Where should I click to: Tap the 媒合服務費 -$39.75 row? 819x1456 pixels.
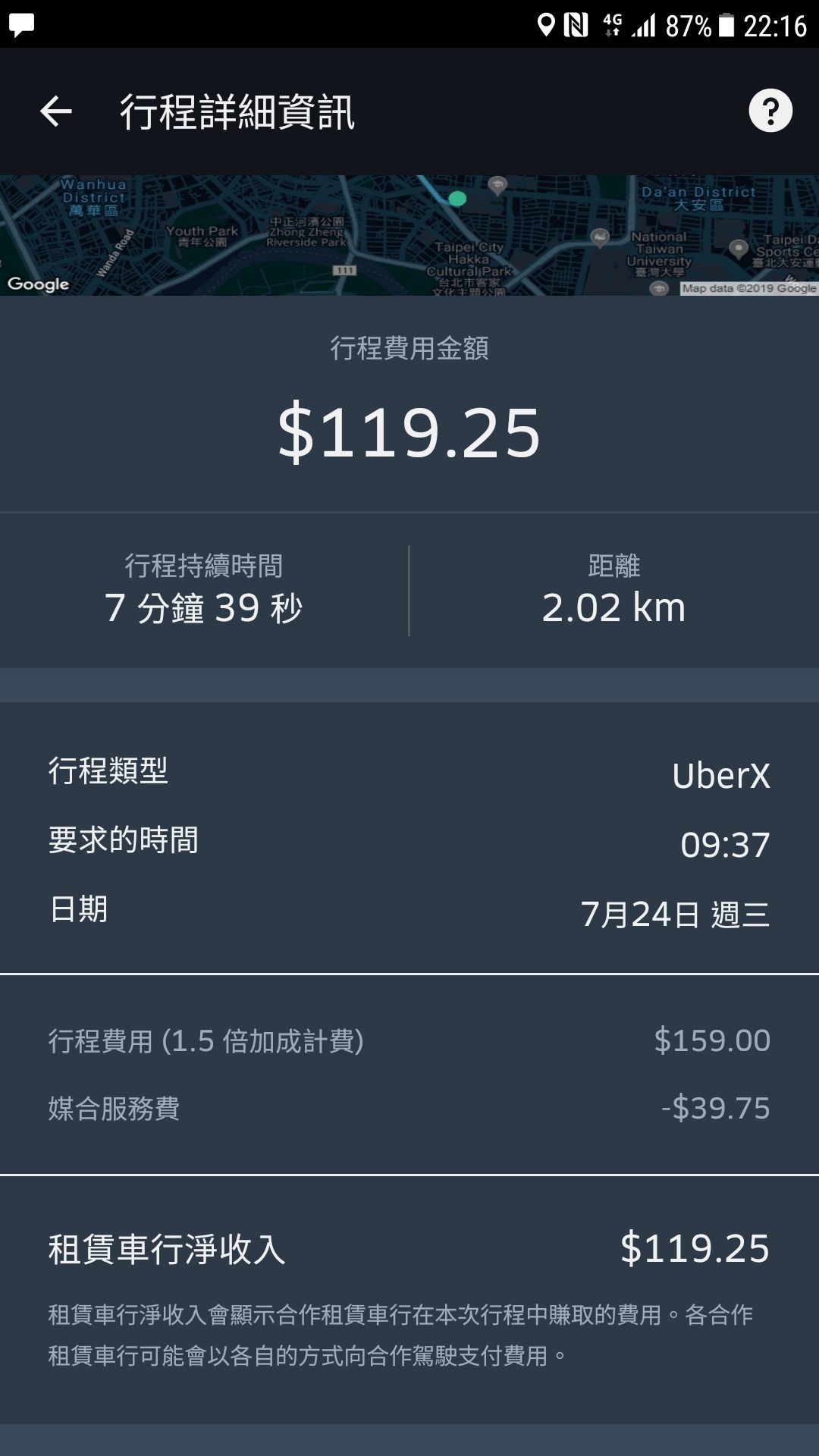click(x=409, y=1109)
